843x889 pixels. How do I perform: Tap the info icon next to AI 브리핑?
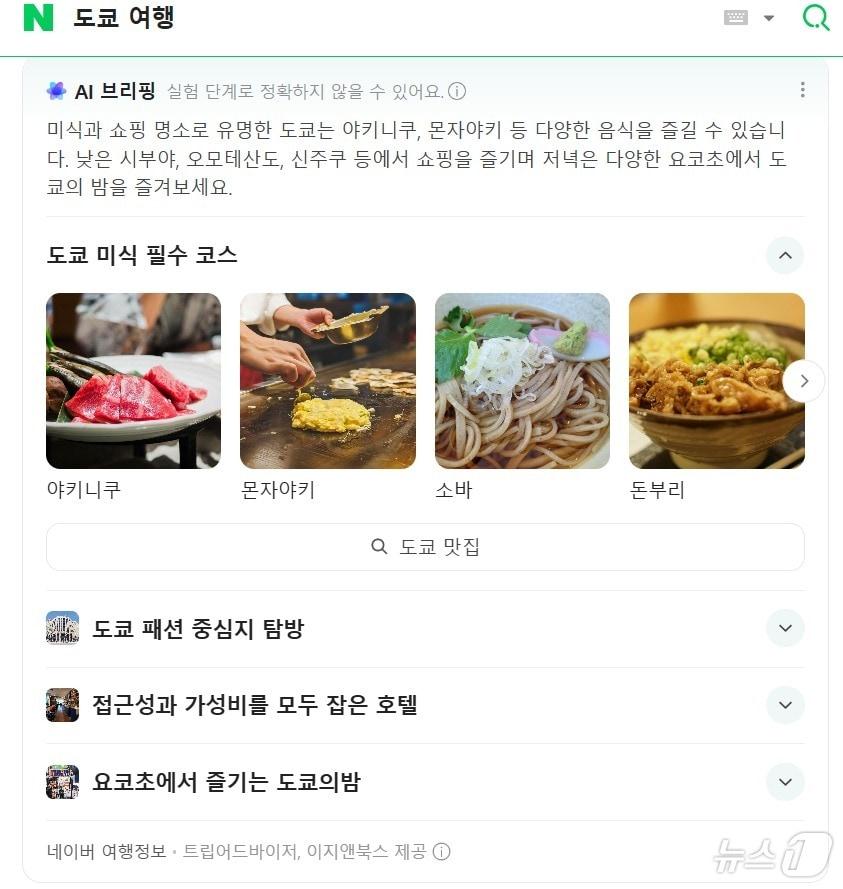tap(457, 92)
